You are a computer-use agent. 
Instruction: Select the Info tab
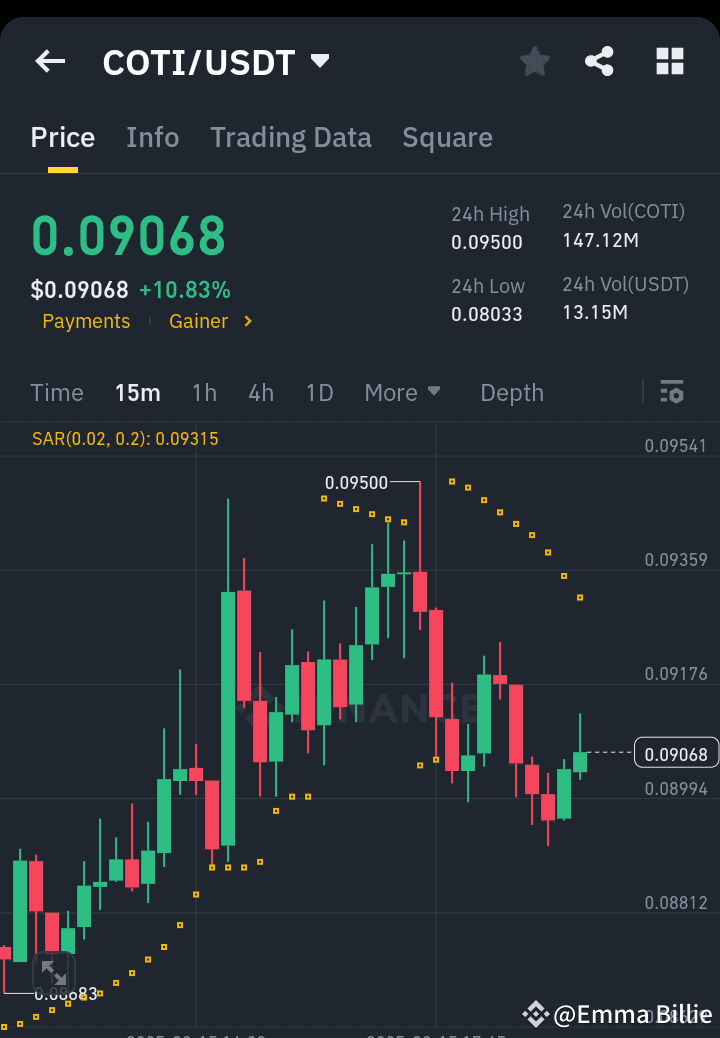click(152, 137)
